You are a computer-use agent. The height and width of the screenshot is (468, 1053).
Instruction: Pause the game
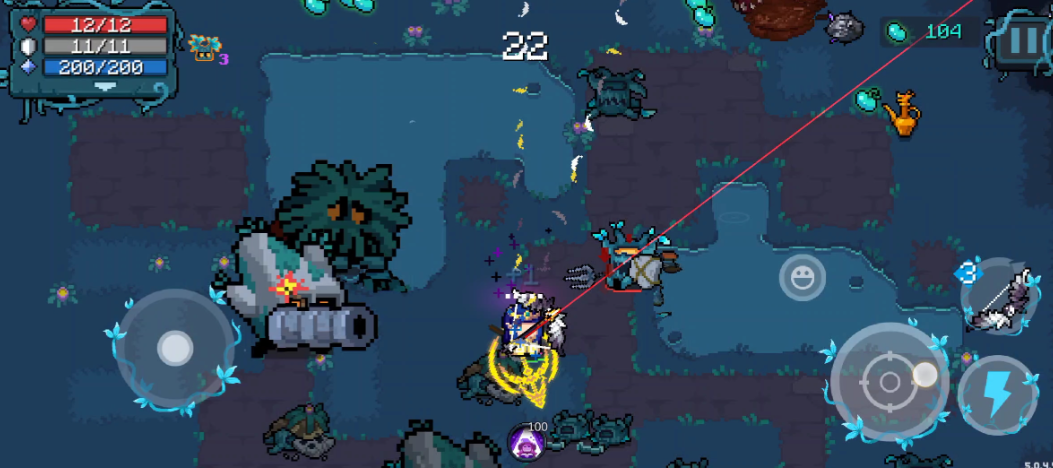click(1023, 42)
